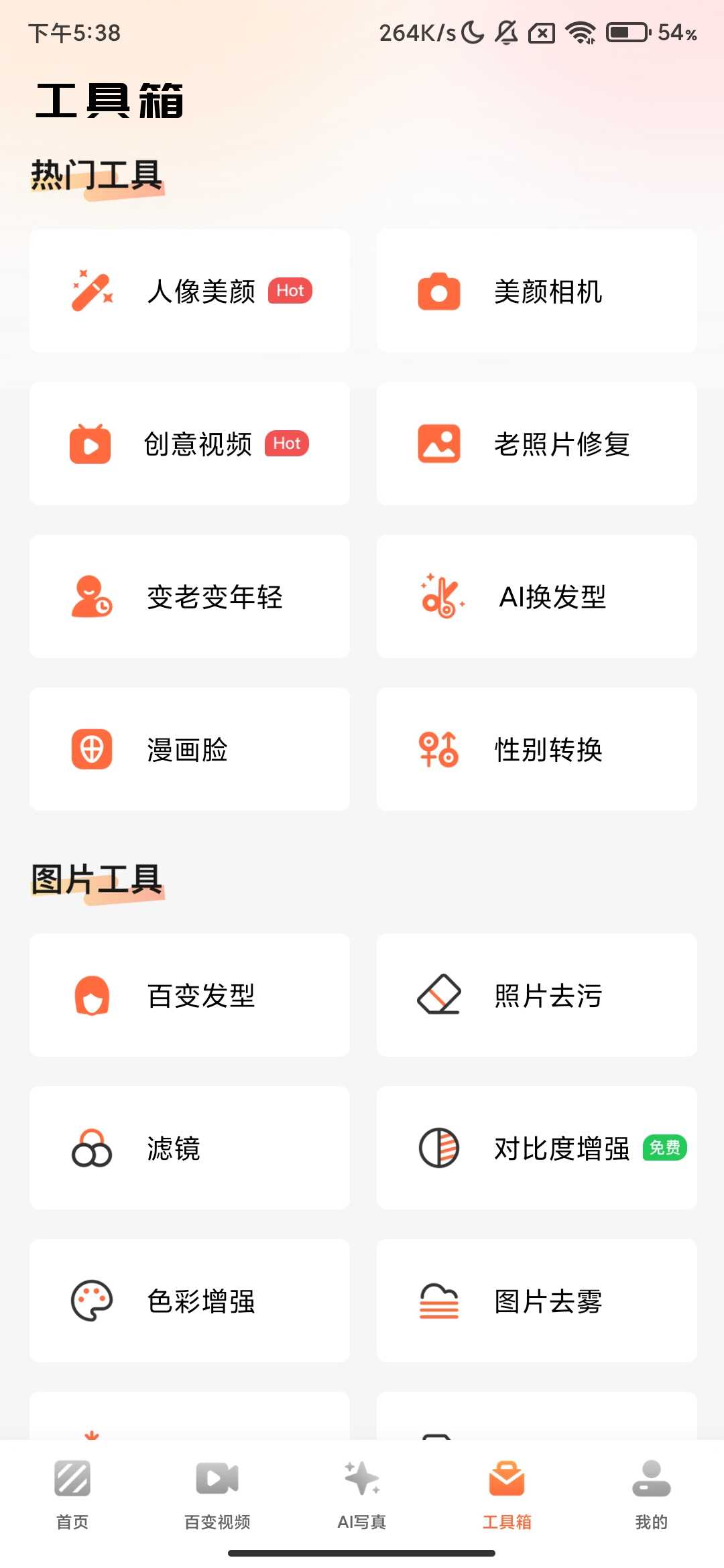Image resolution: width=724 pixels, height=1568 pixels.
Task: Switch to the 首页 home tab
Action: click(x=72, y=1494)
